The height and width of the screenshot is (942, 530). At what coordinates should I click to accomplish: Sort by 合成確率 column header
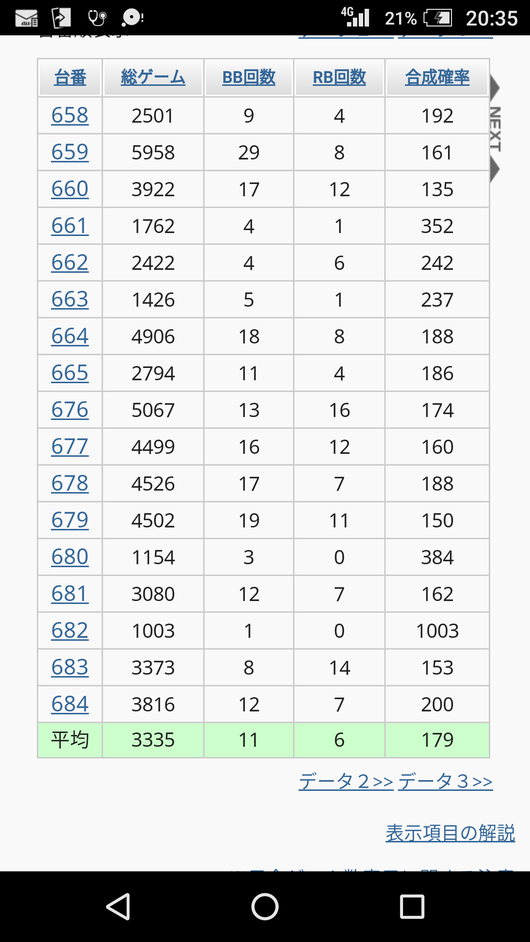coord(437,77)
